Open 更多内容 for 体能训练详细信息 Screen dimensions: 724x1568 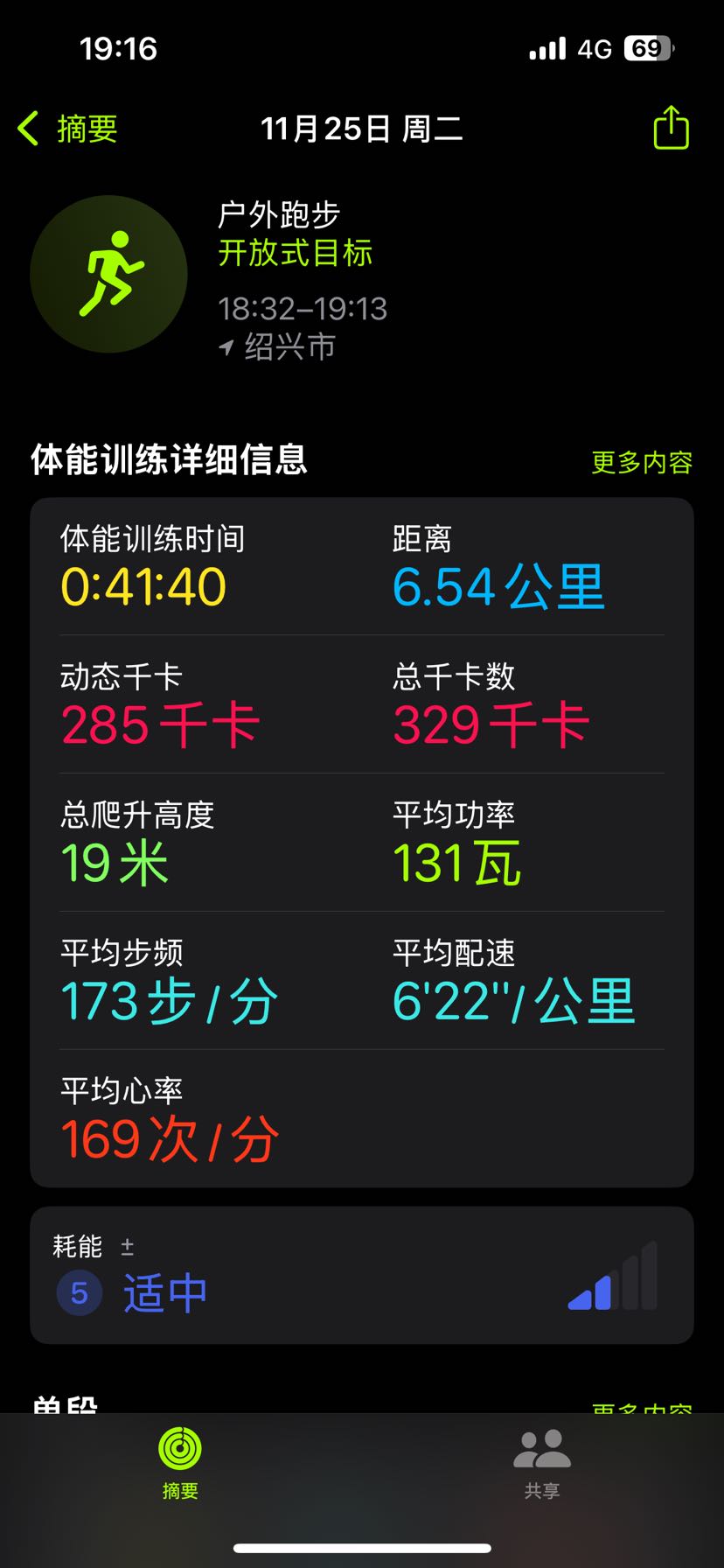[x=642, y=462]
